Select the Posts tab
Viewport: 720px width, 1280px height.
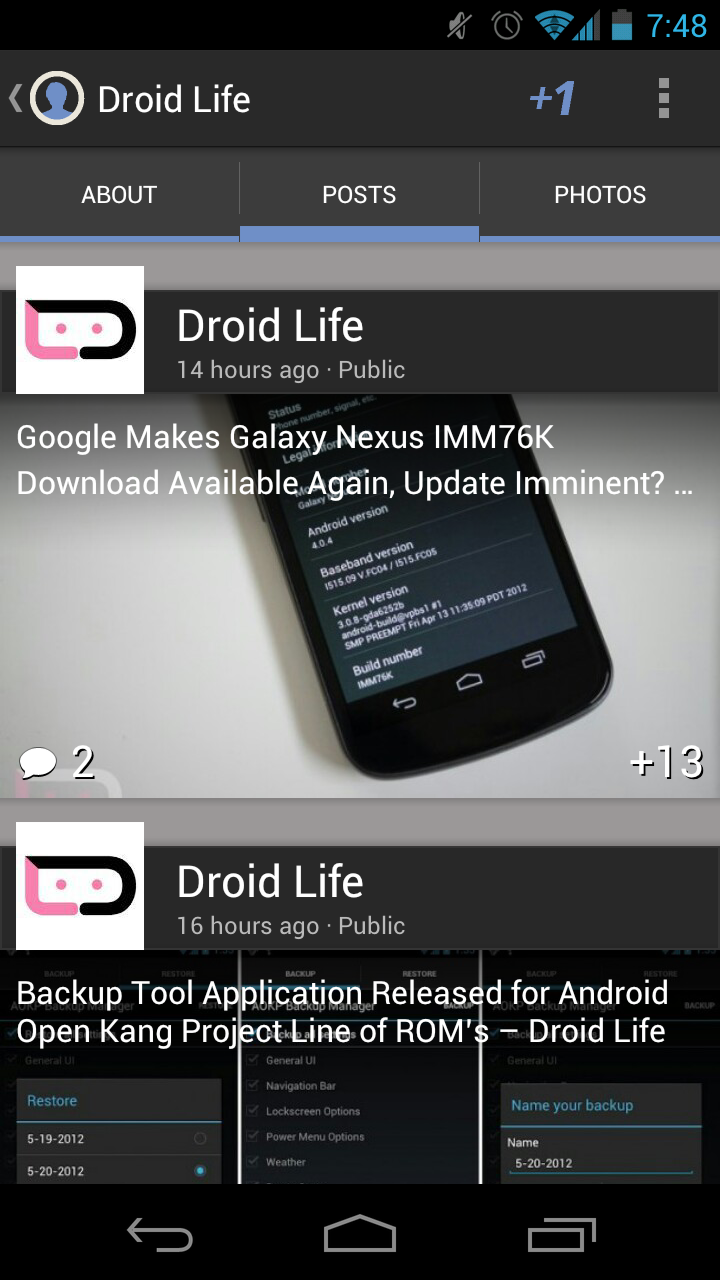point(359,195)
